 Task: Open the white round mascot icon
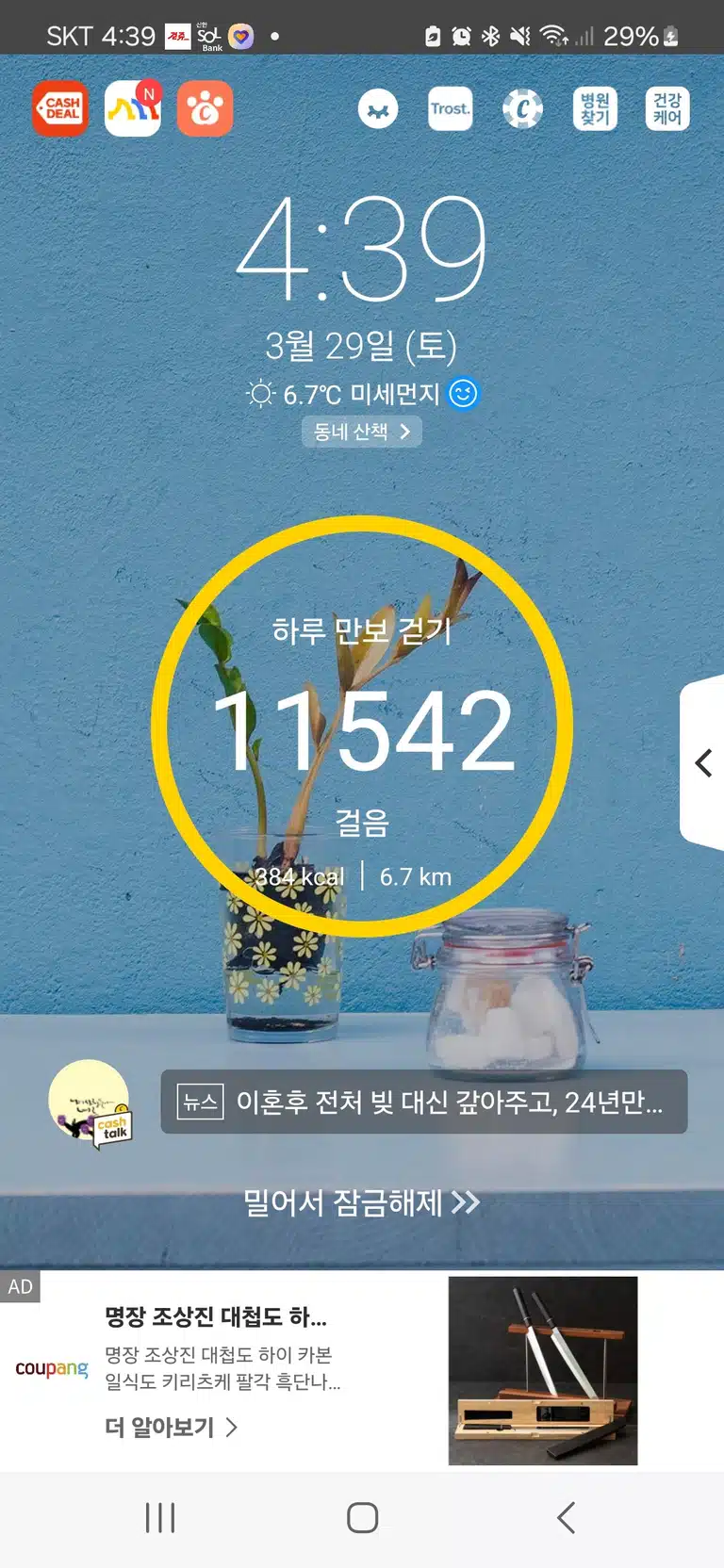coord(378,109)
